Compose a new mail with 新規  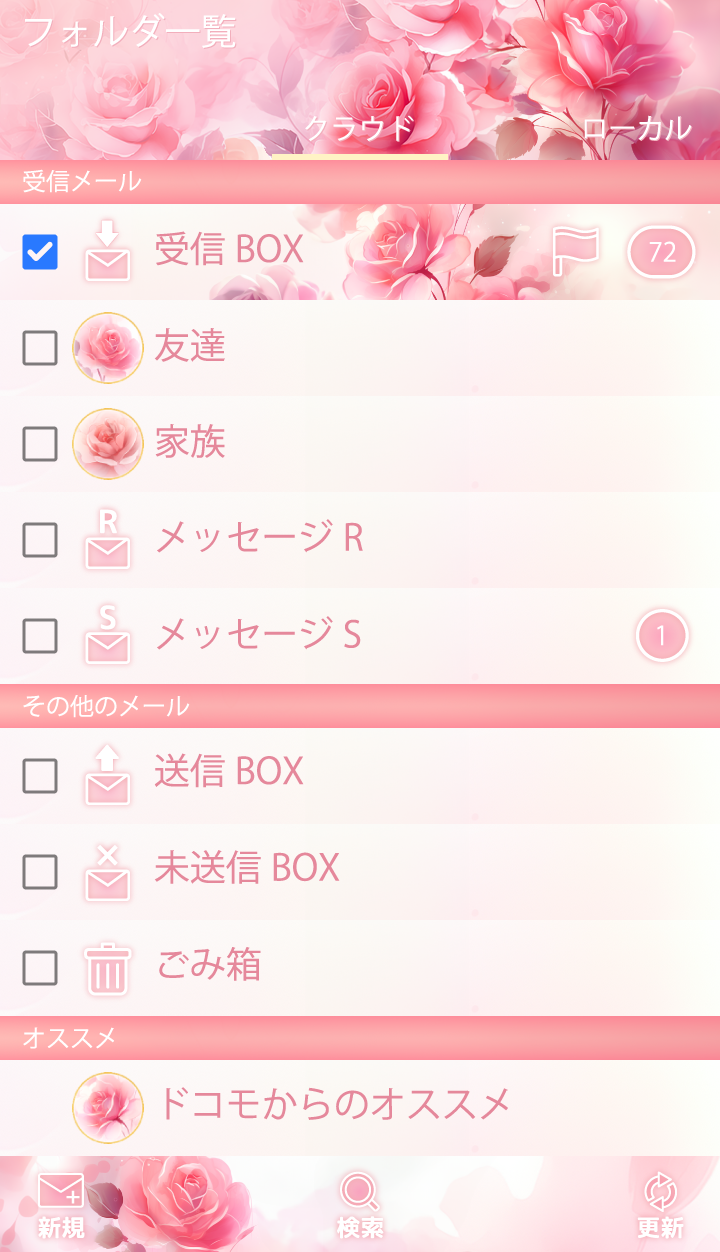61,1205
